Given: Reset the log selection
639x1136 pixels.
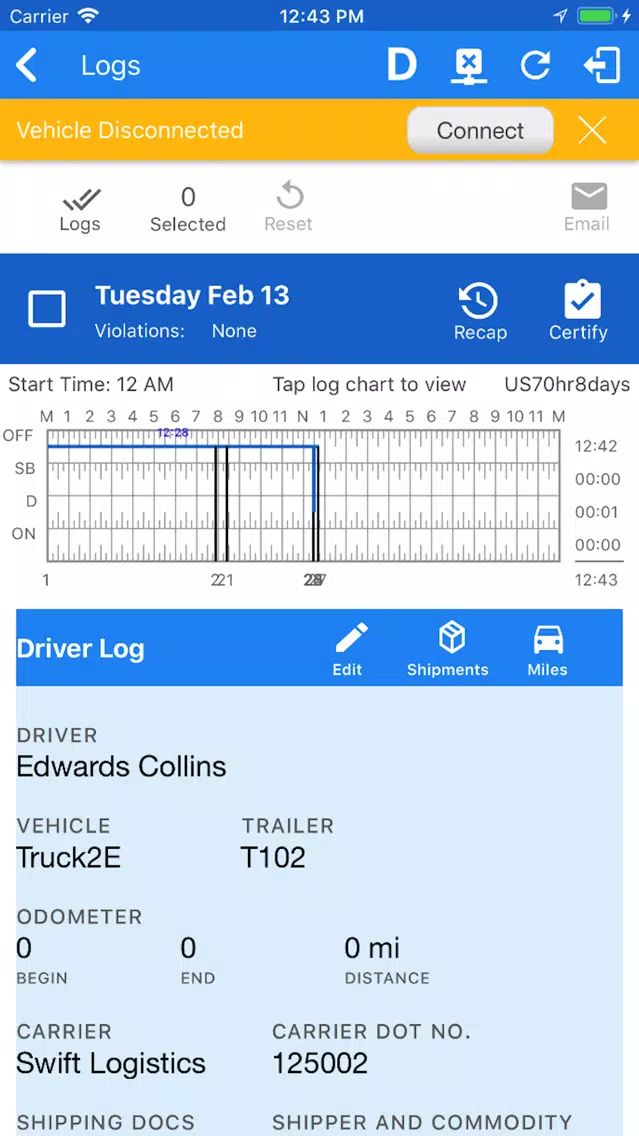Looking at the screenshot, I should pos(288,208).
